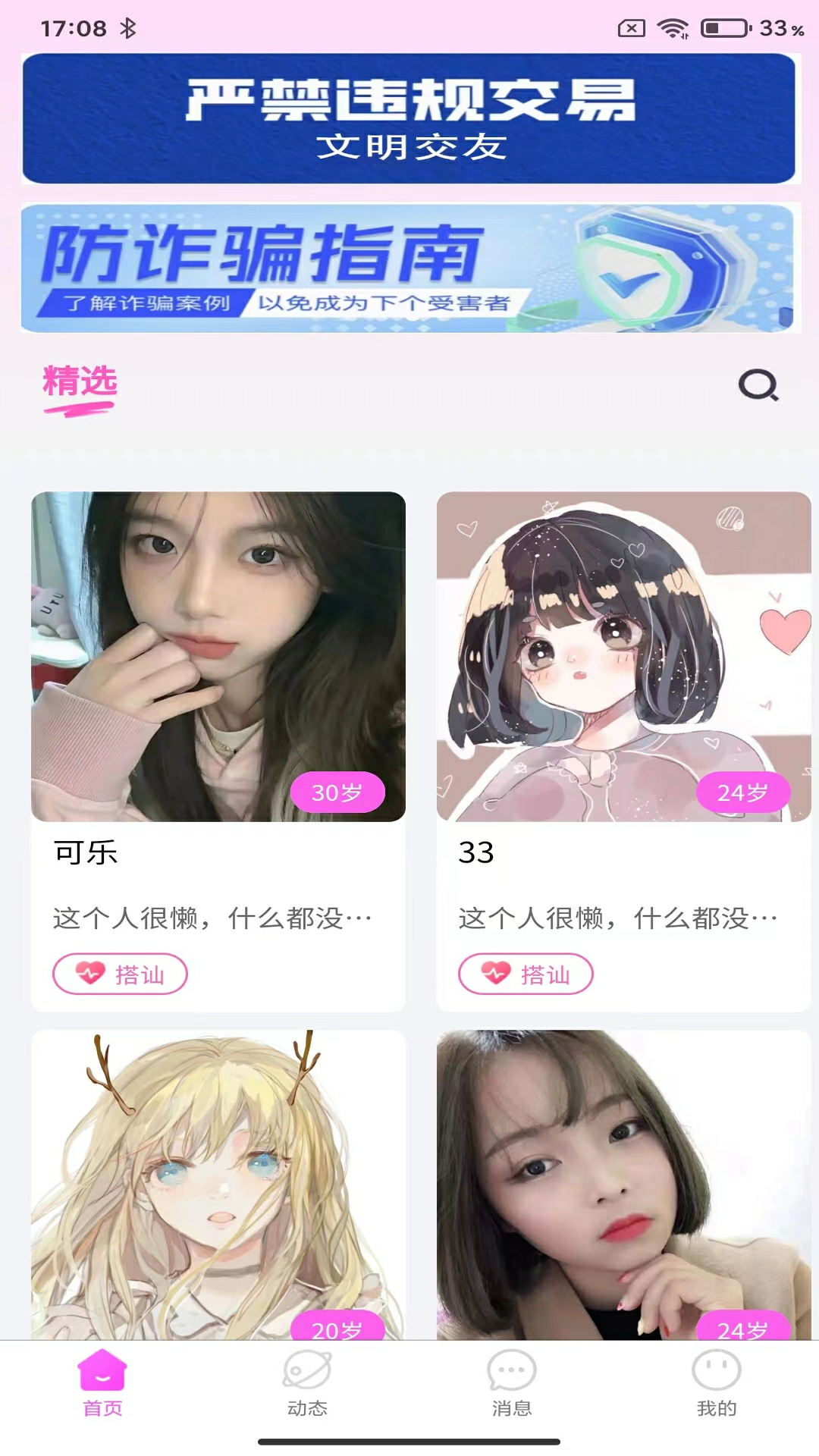
Task: Open the 20岁 blonde anime profile card
Action: pyautogui.click(x=218, y=1183)
